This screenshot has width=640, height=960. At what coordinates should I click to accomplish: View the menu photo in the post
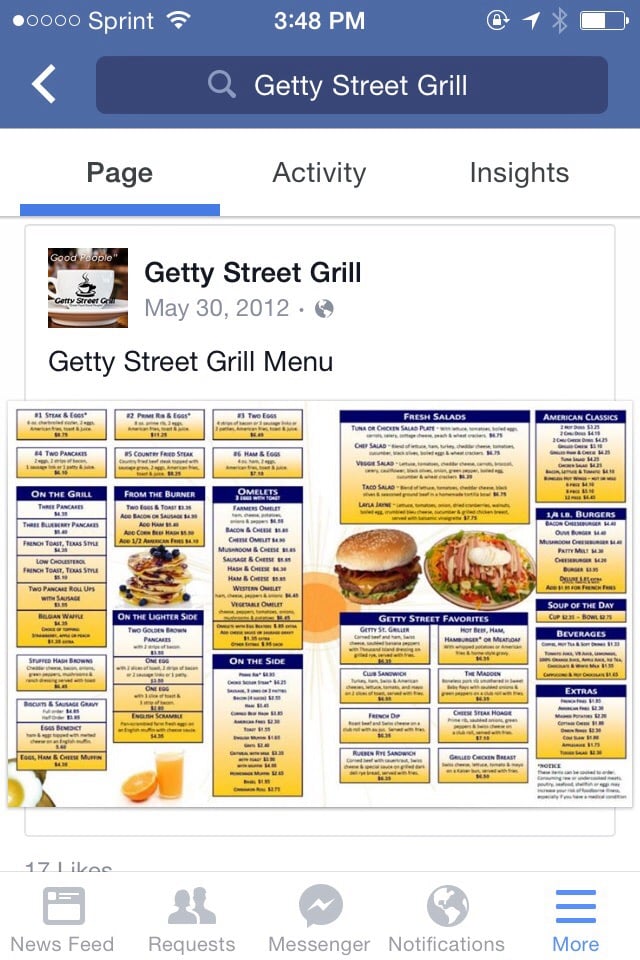pyautogui.click(x=320, y=605)
